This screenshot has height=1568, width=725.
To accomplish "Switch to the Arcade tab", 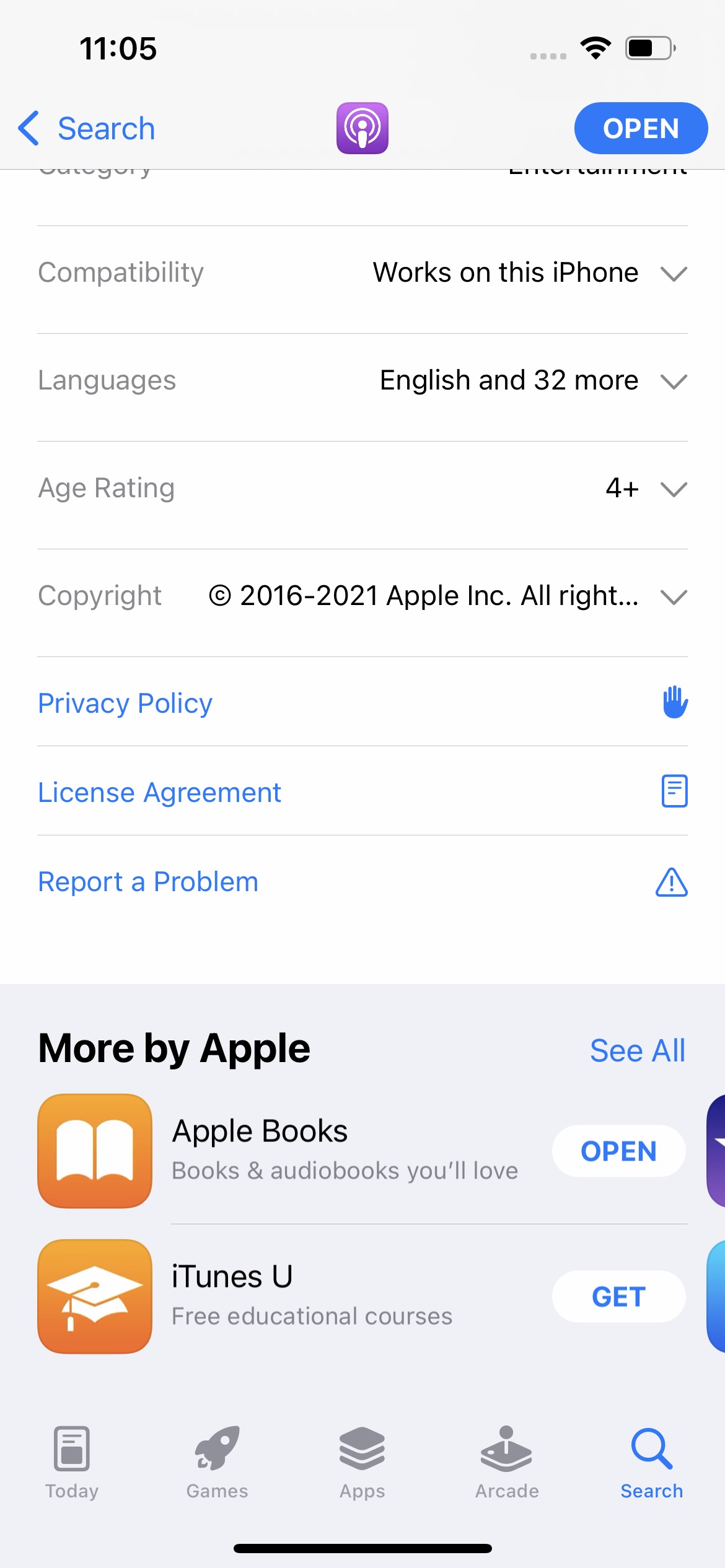I will [507, 1461].
